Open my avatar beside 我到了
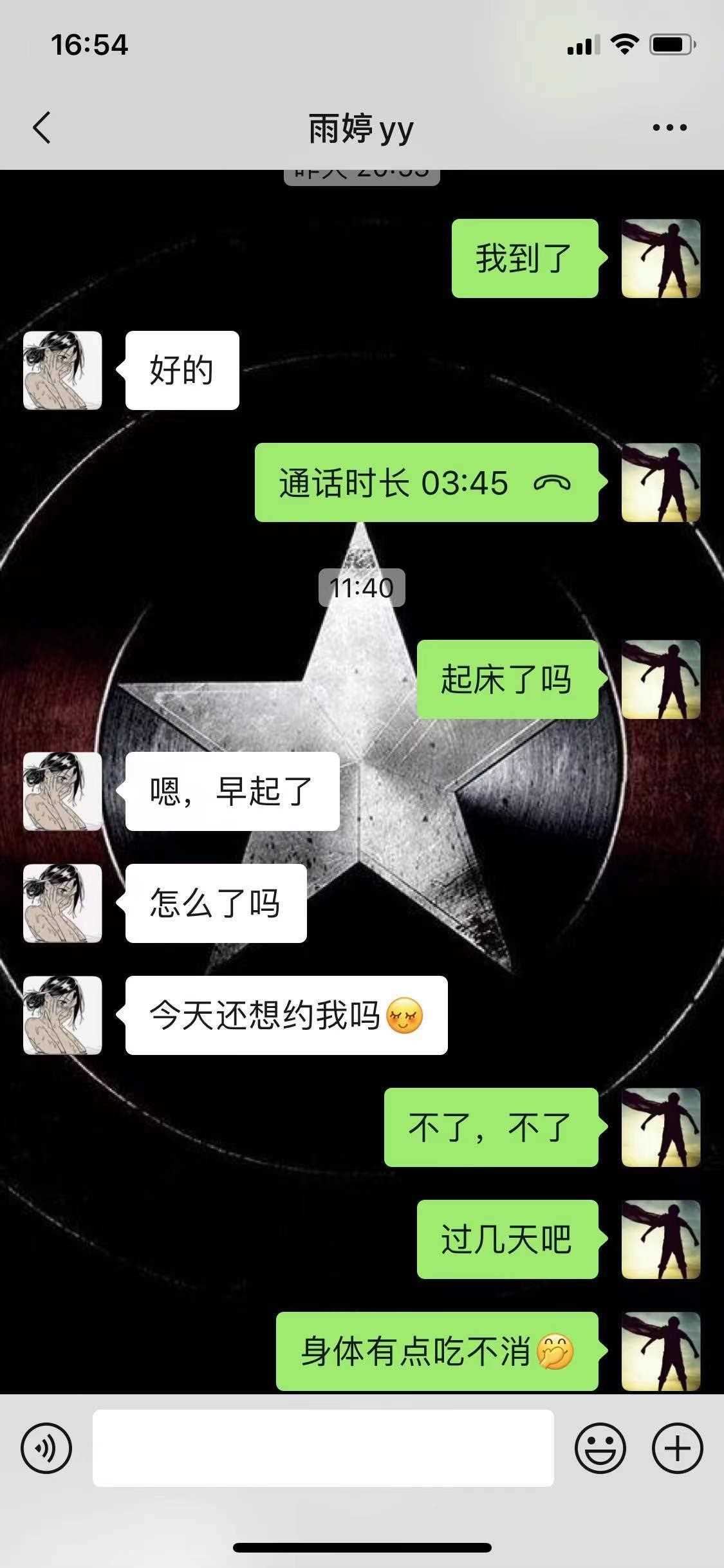This screenshot has width=724, height=1568. [x=660, y=259]
